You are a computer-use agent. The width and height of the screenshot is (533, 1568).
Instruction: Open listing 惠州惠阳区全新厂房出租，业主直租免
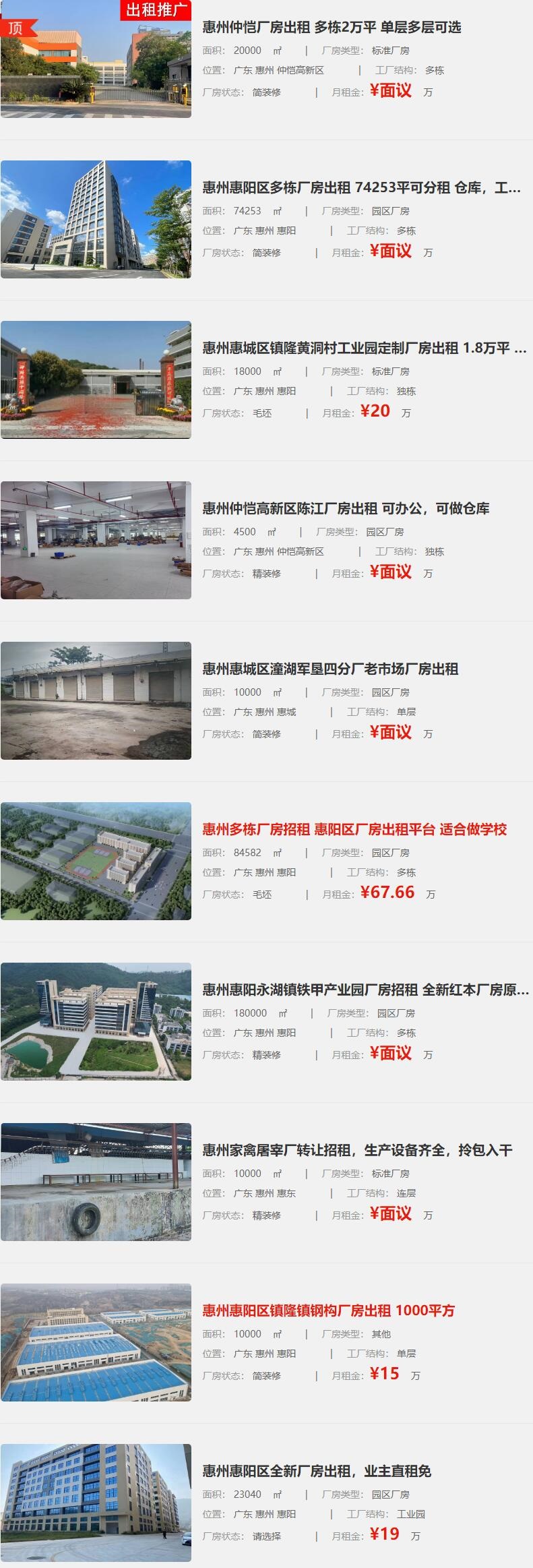click(317, 1472)
